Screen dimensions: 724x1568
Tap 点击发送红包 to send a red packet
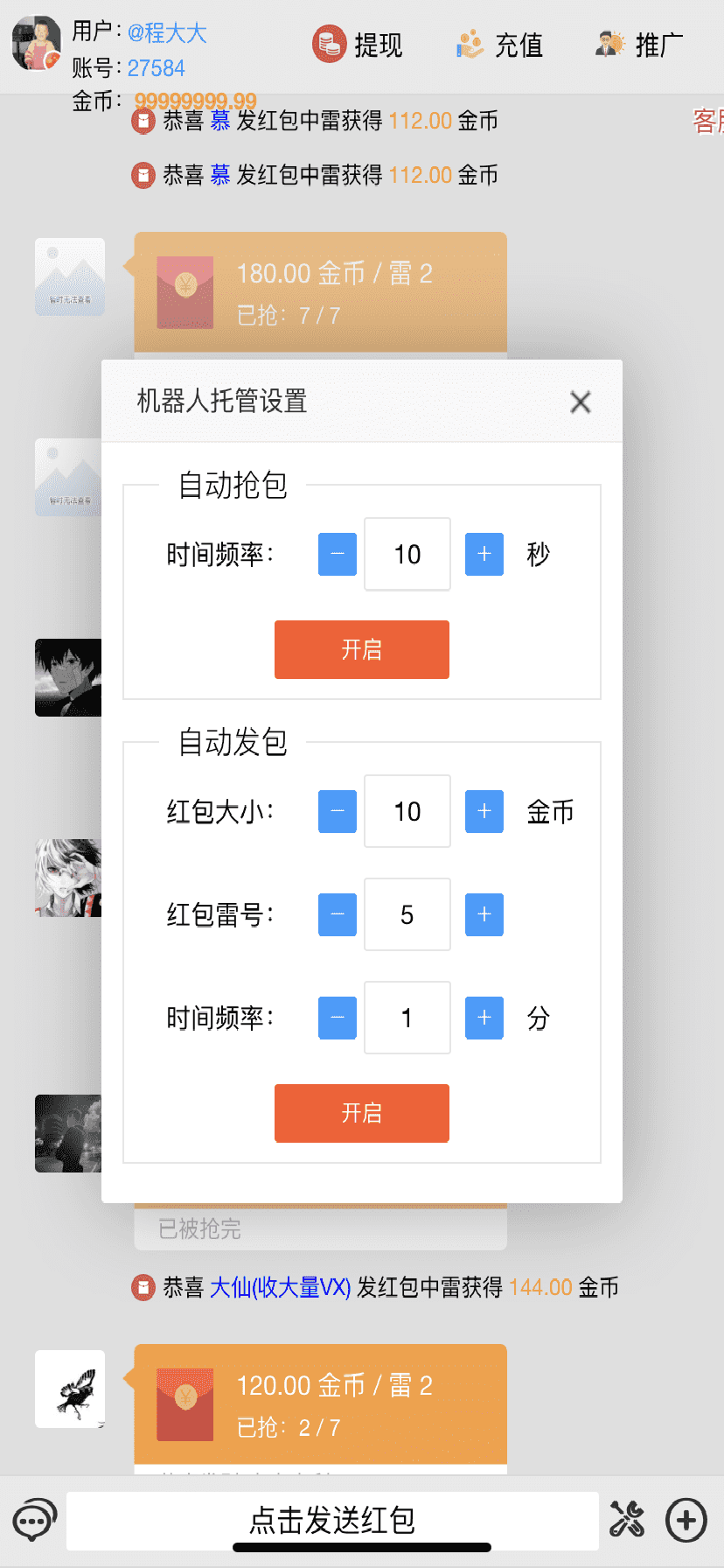332,1521
